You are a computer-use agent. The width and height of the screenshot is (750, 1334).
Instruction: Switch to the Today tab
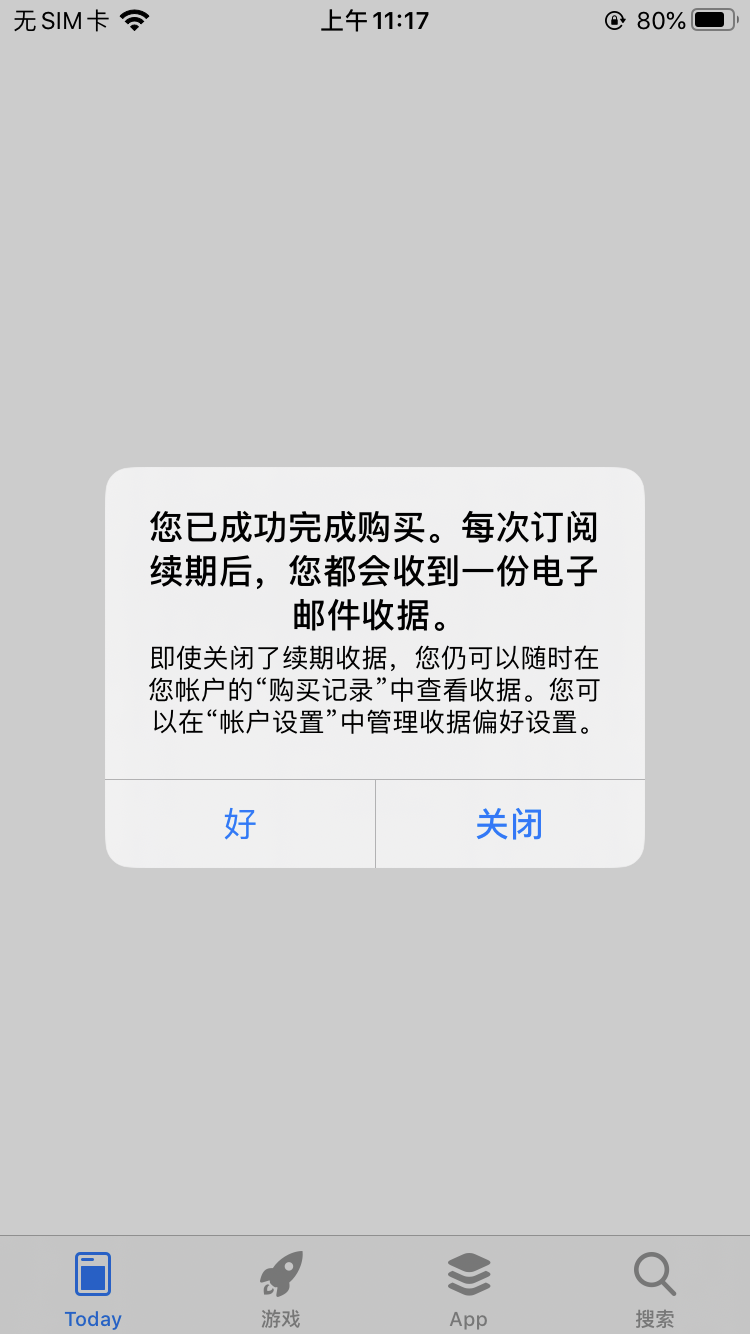pos(93,1290)
